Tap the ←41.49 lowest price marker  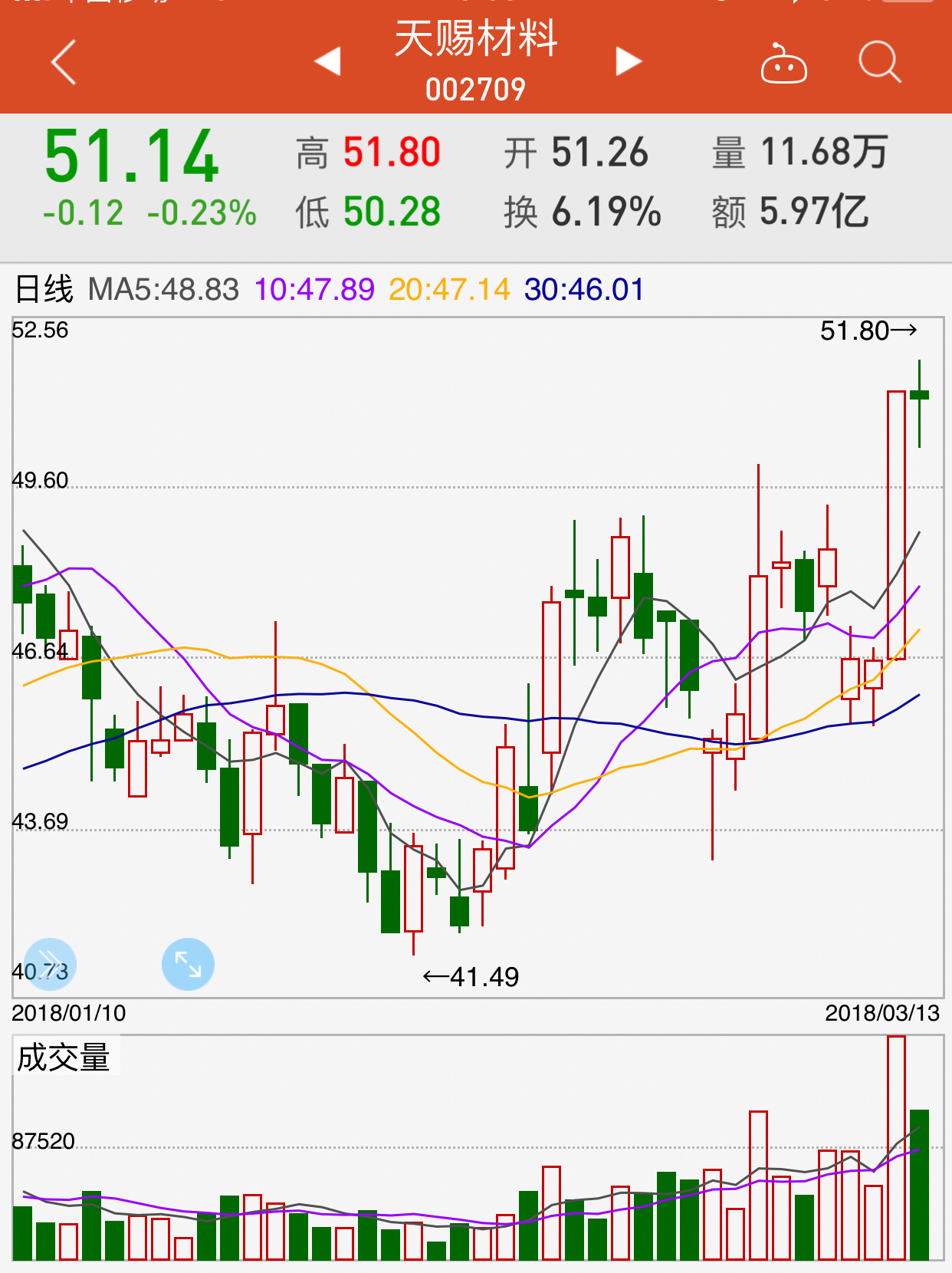click(x=470, y=977)
